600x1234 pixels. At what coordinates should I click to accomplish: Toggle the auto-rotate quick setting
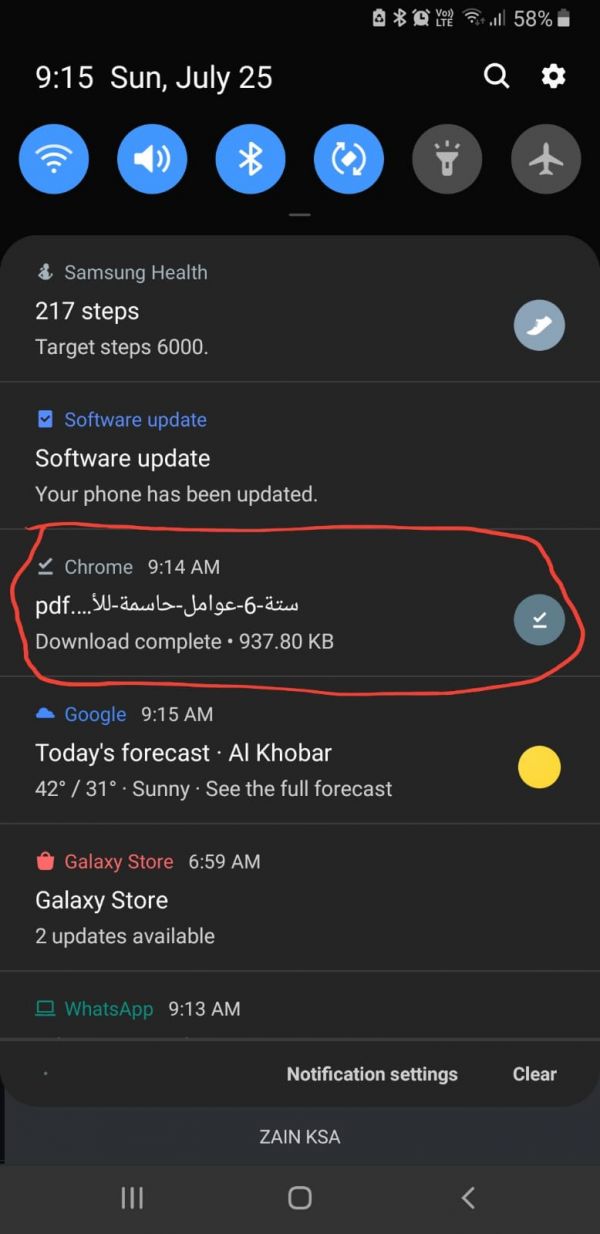pos(349,159)
